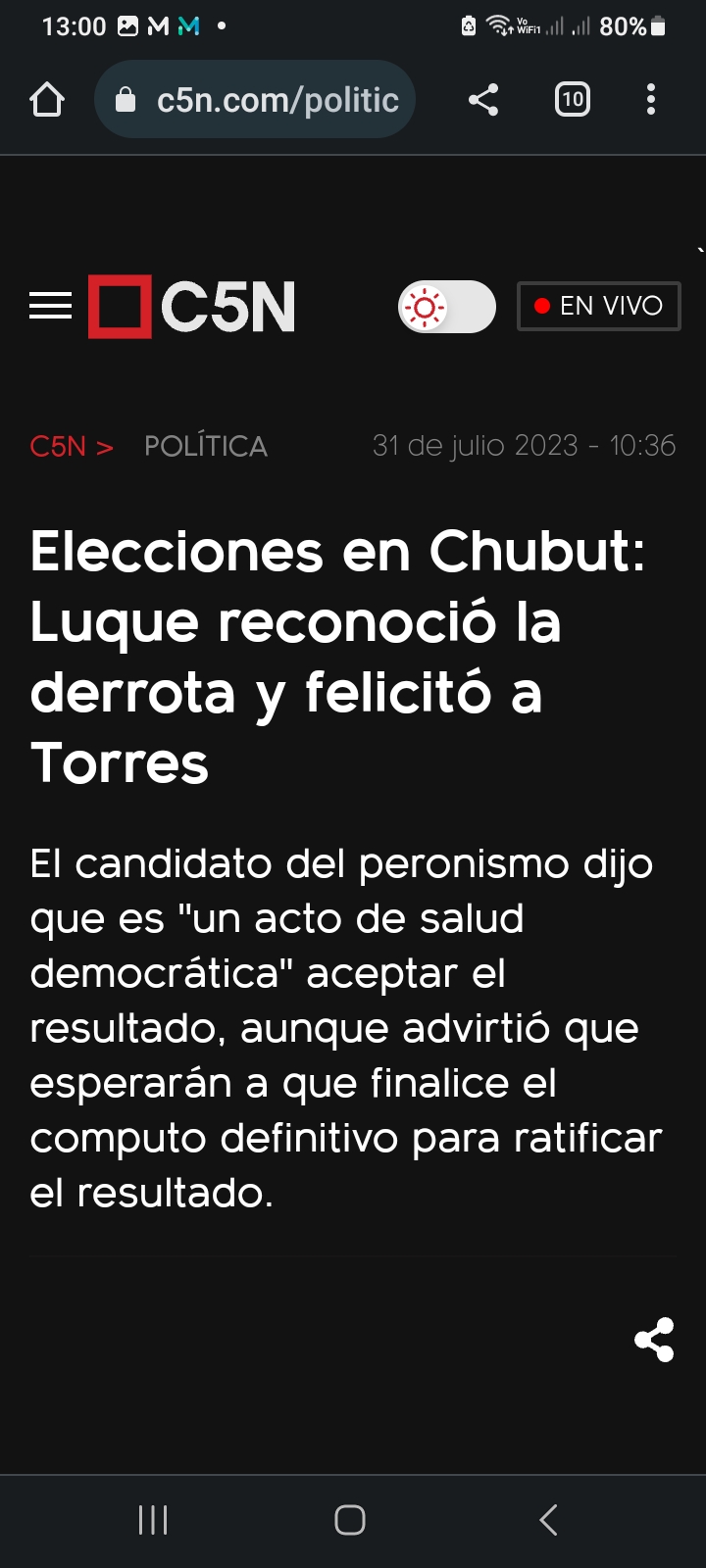Open the POLÍTICA section
The image size is (706, 1568).
[205, 447]
